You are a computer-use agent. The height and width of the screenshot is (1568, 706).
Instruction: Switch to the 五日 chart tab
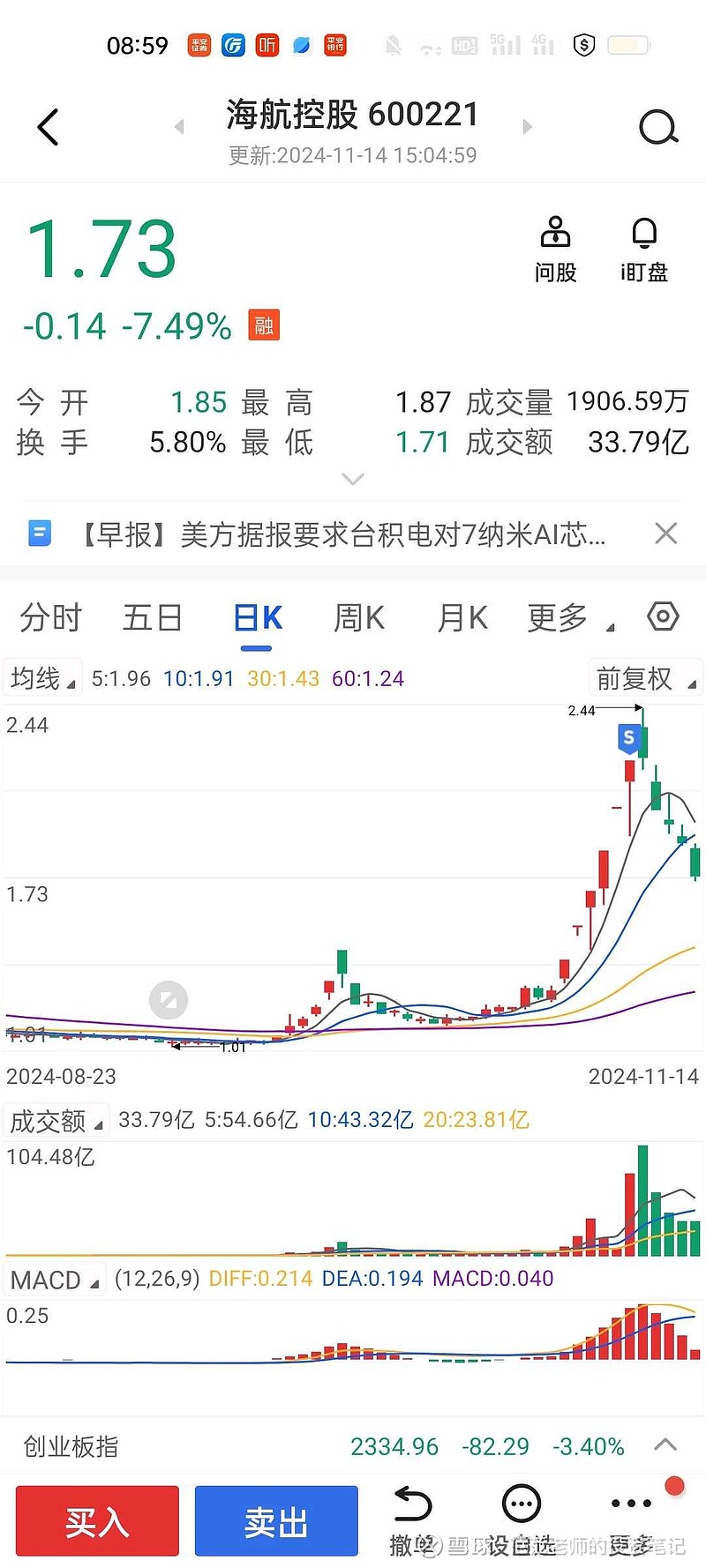153,617
